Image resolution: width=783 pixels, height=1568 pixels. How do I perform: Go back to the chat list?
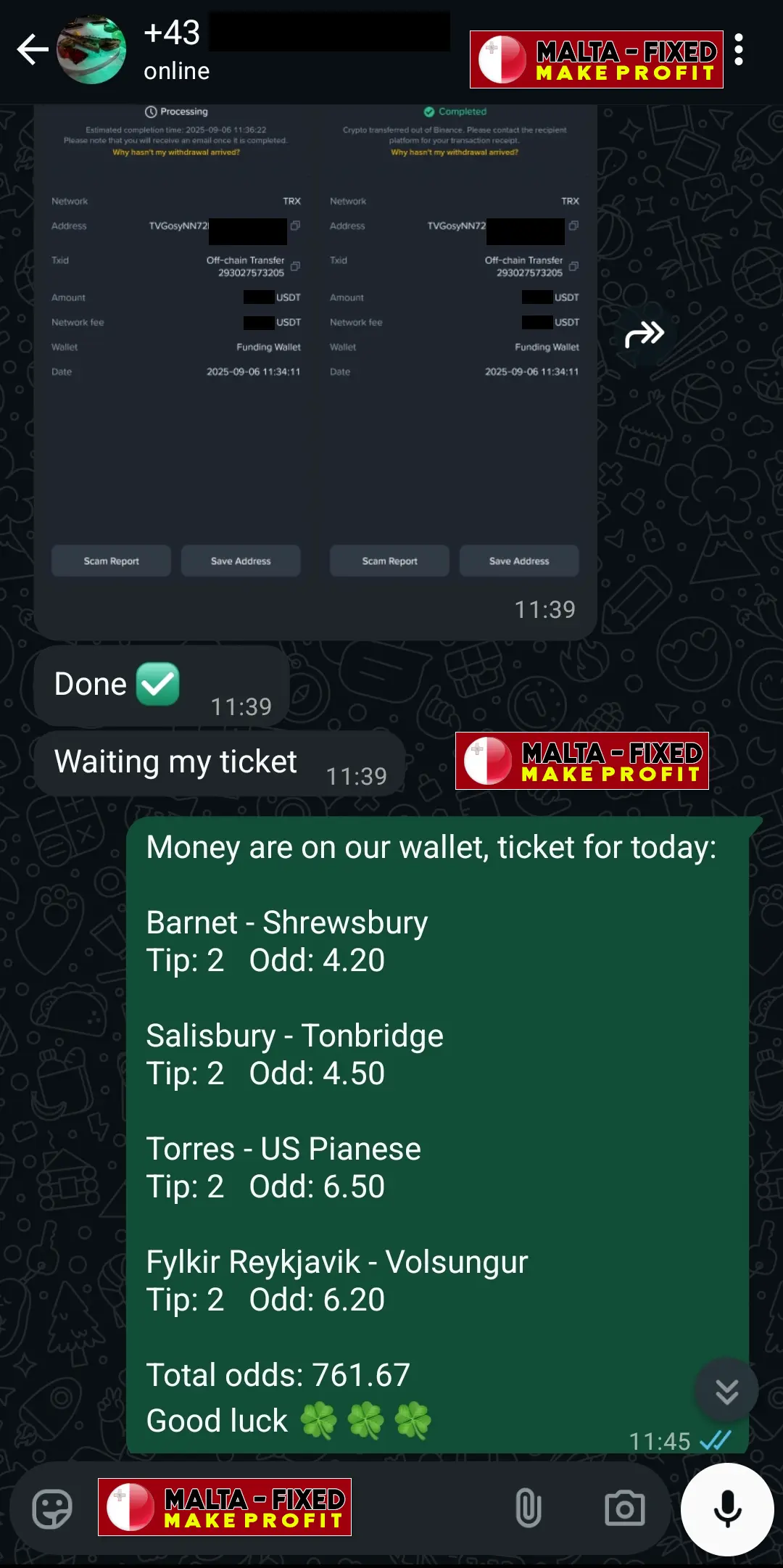point(32,50)
